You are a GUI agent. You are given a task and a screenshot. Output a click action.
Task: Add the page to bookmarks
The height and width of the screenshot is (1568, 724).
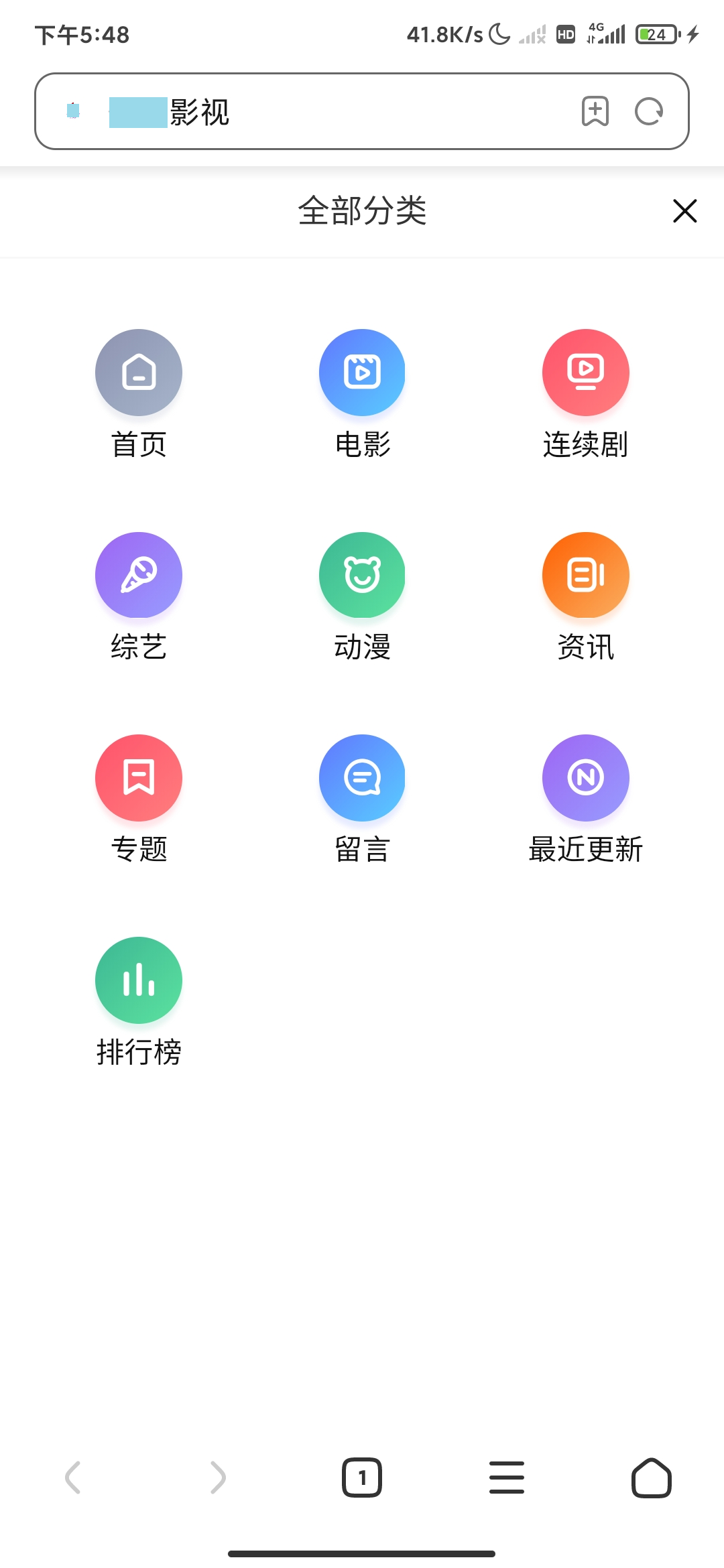tap(595, 112)
